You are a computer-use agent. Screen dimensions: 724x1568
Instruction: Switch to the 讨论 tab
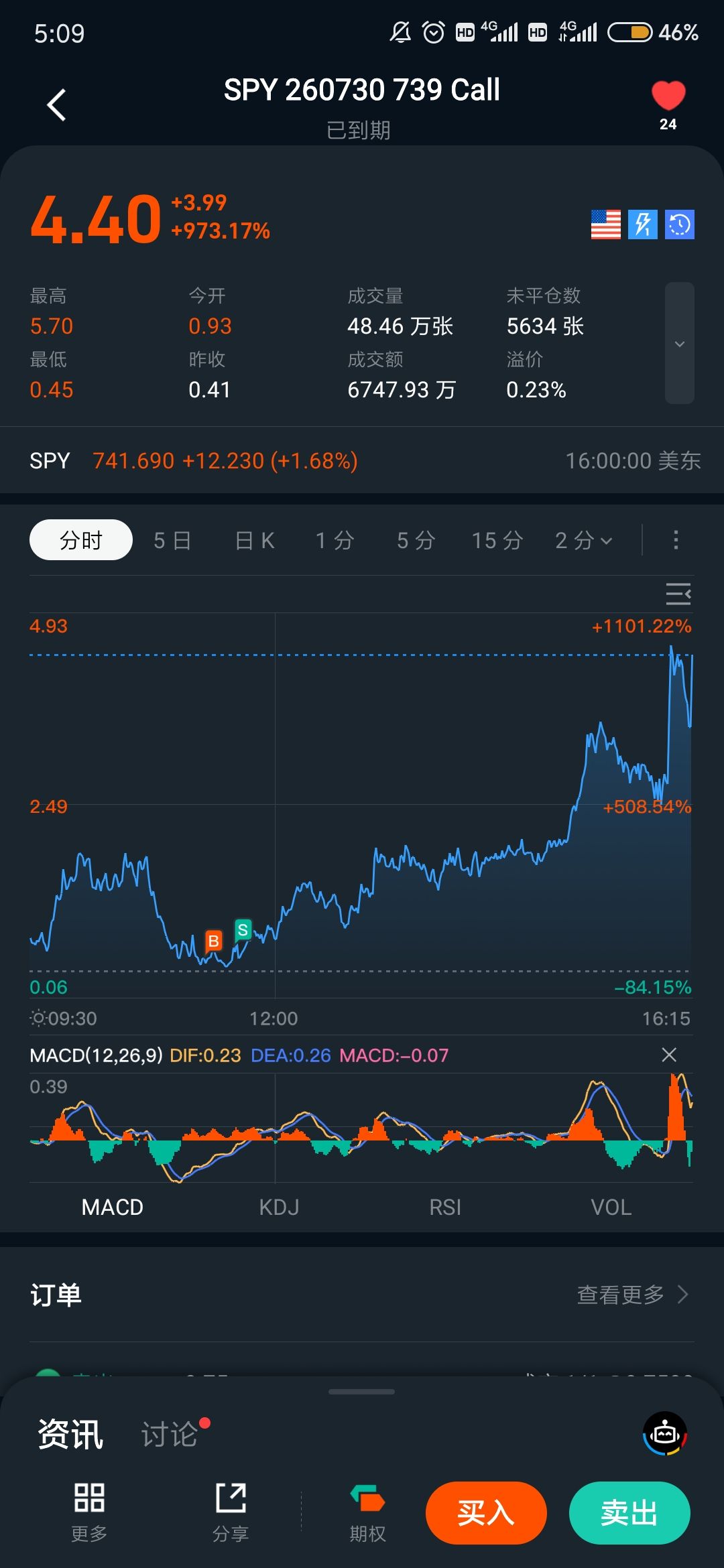(169, 1435)
